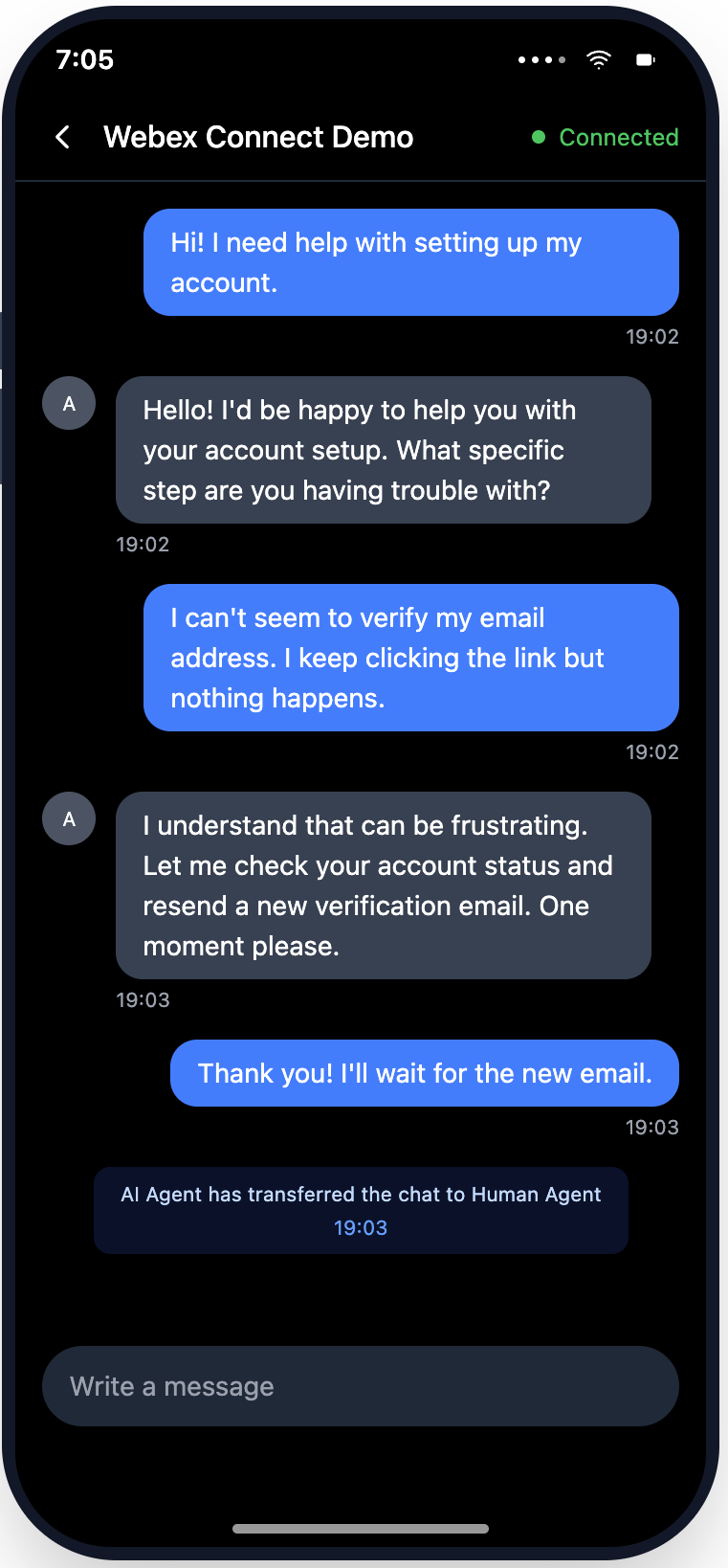Viewport: 728px width, 1568px height.
Task: Tap the agent reply offering account setup help
Action: [x=383, y=449]
